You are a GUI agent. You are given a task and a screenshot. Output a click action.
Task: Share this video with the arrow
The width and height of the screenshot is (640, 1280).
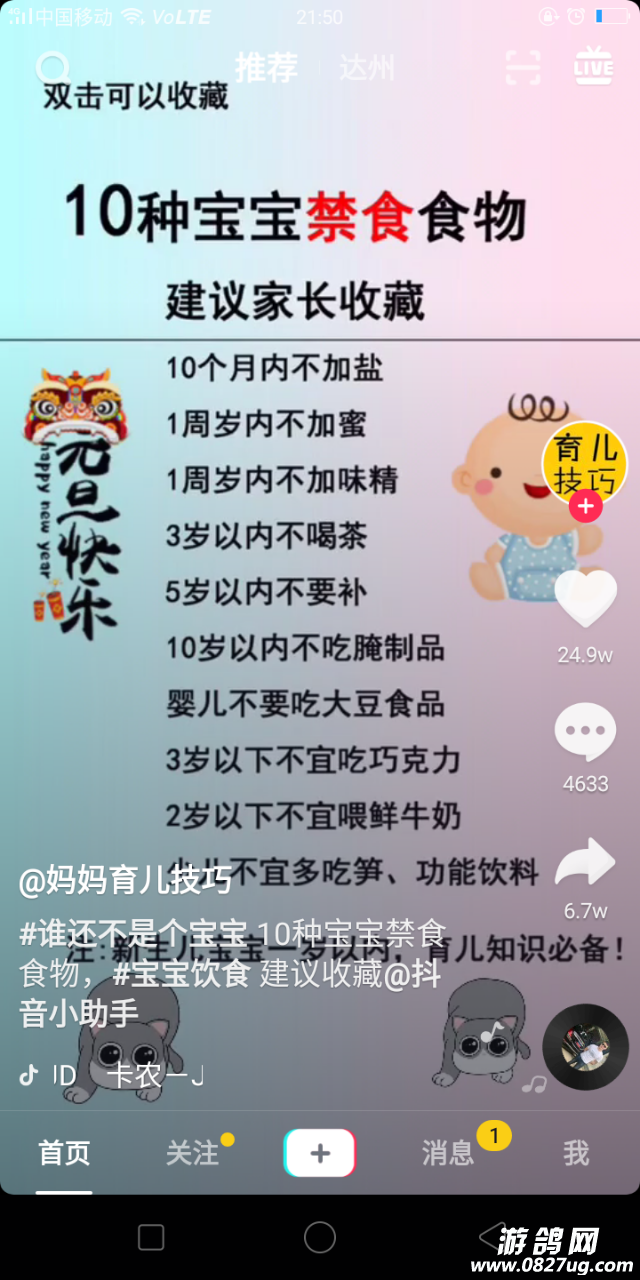tap(586, 863)
